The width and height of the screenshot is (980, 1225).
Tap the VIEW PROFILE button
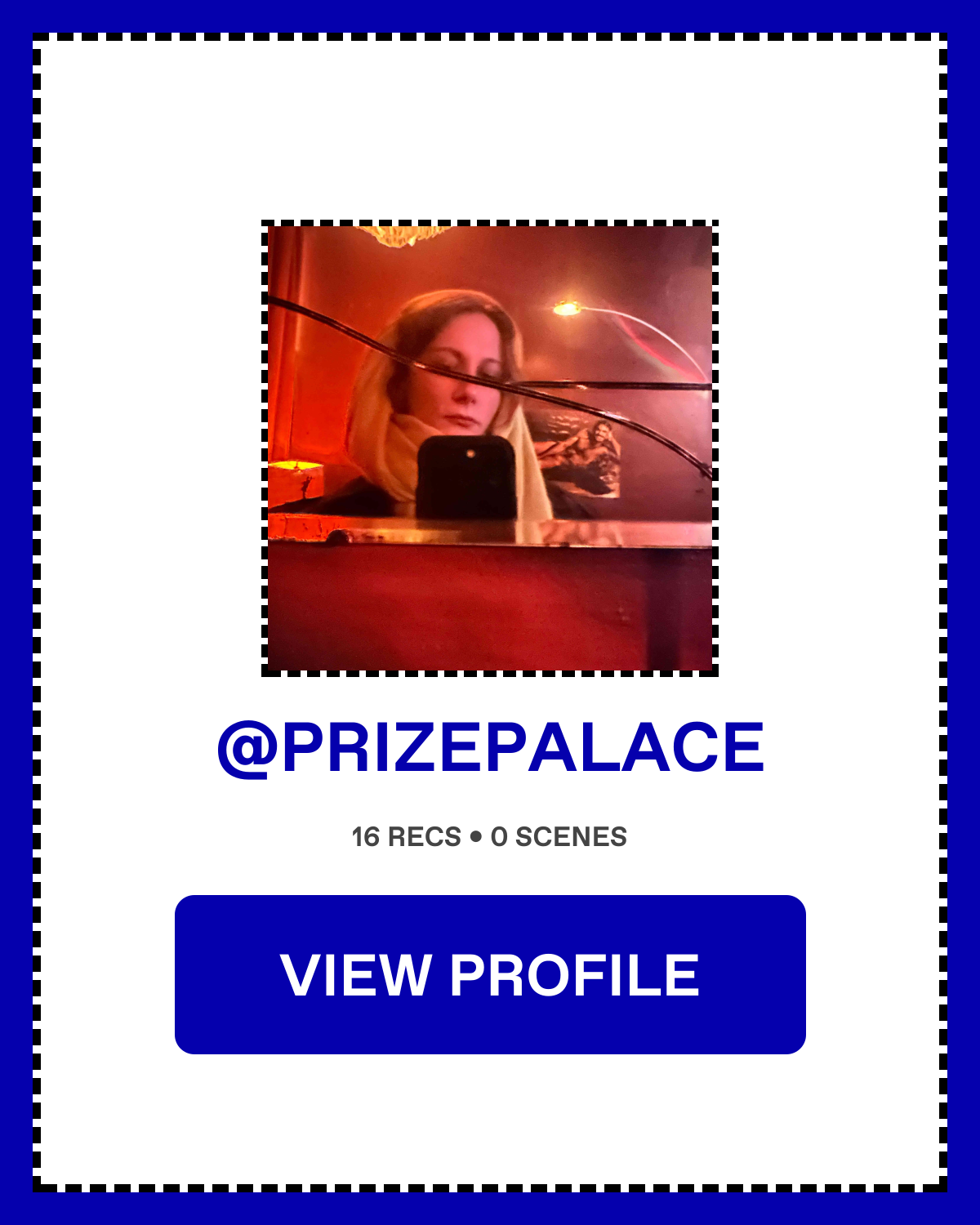coord(490,974)
